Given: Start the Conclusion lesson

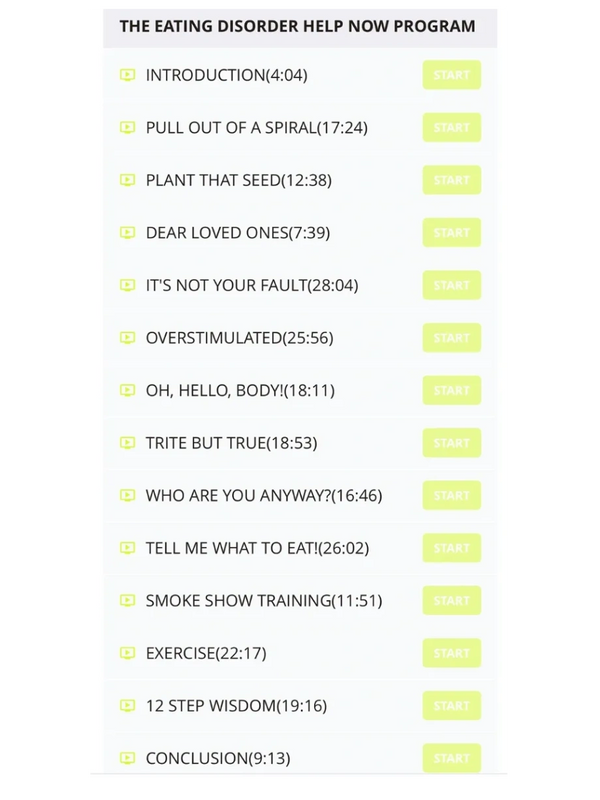Looking at the screenshot, I should pyautogui.click(x=451, y=758).
